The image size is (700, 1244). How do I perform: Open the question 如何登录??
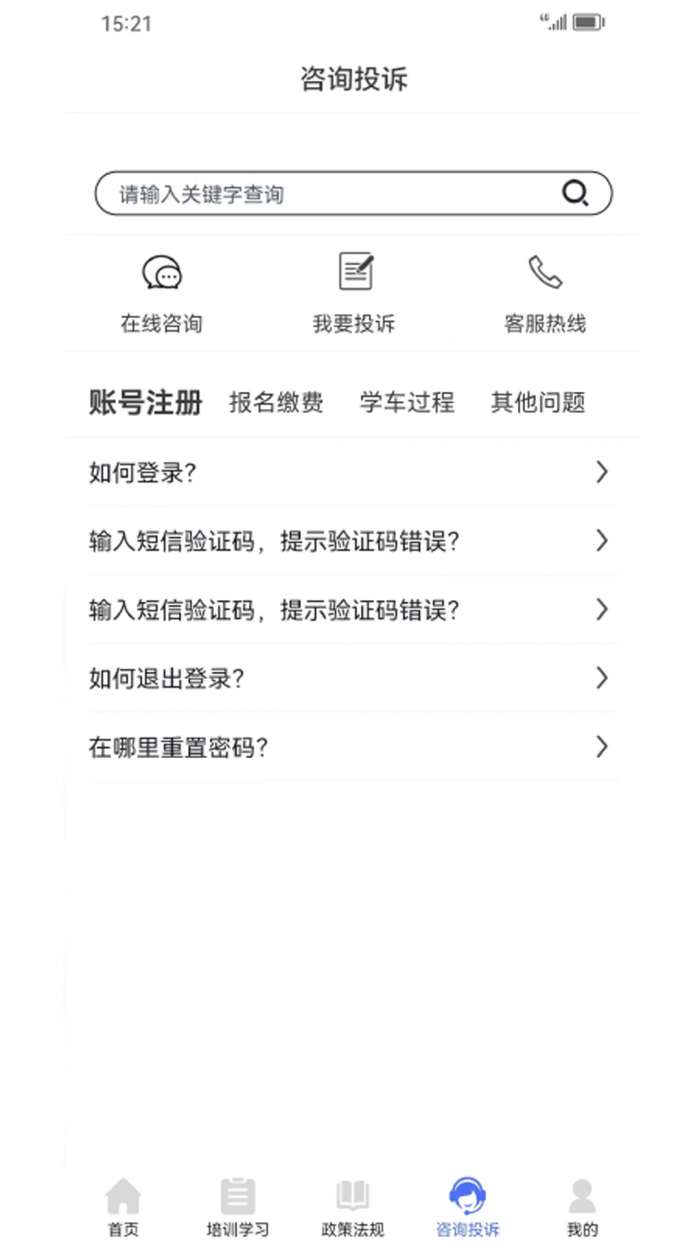click(350, 473)
